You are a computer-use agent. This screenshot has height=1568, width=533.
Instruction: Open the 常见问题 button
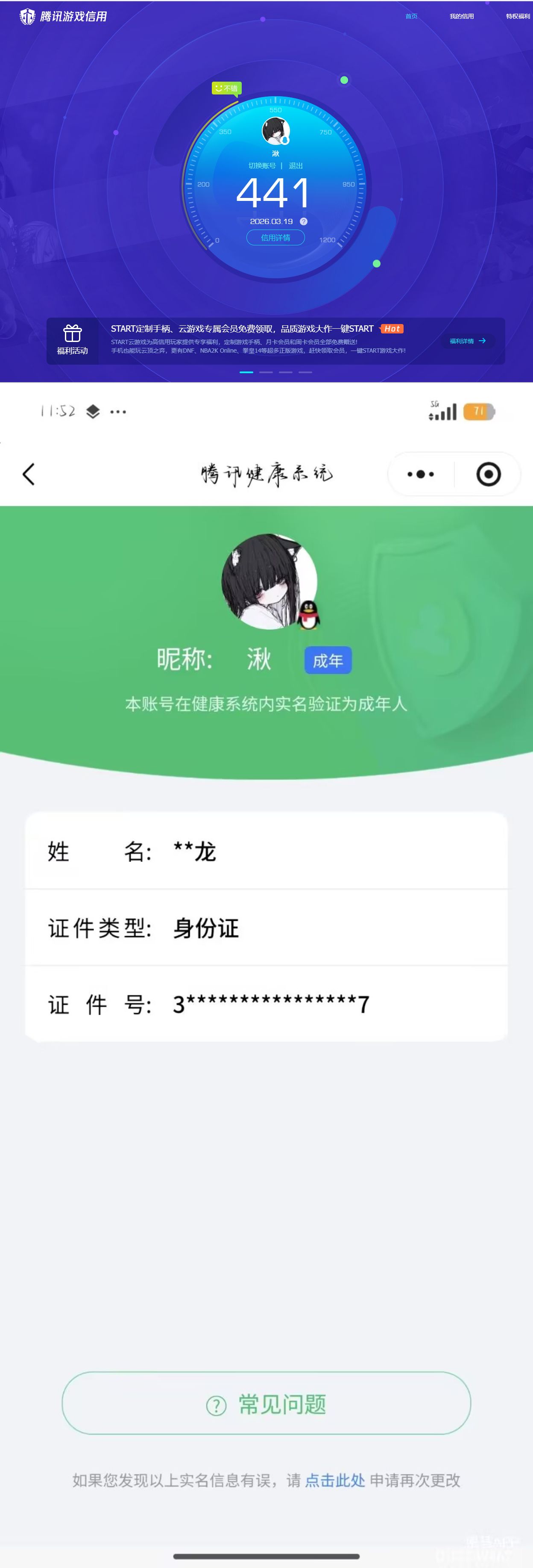[x=266, y=1404]
